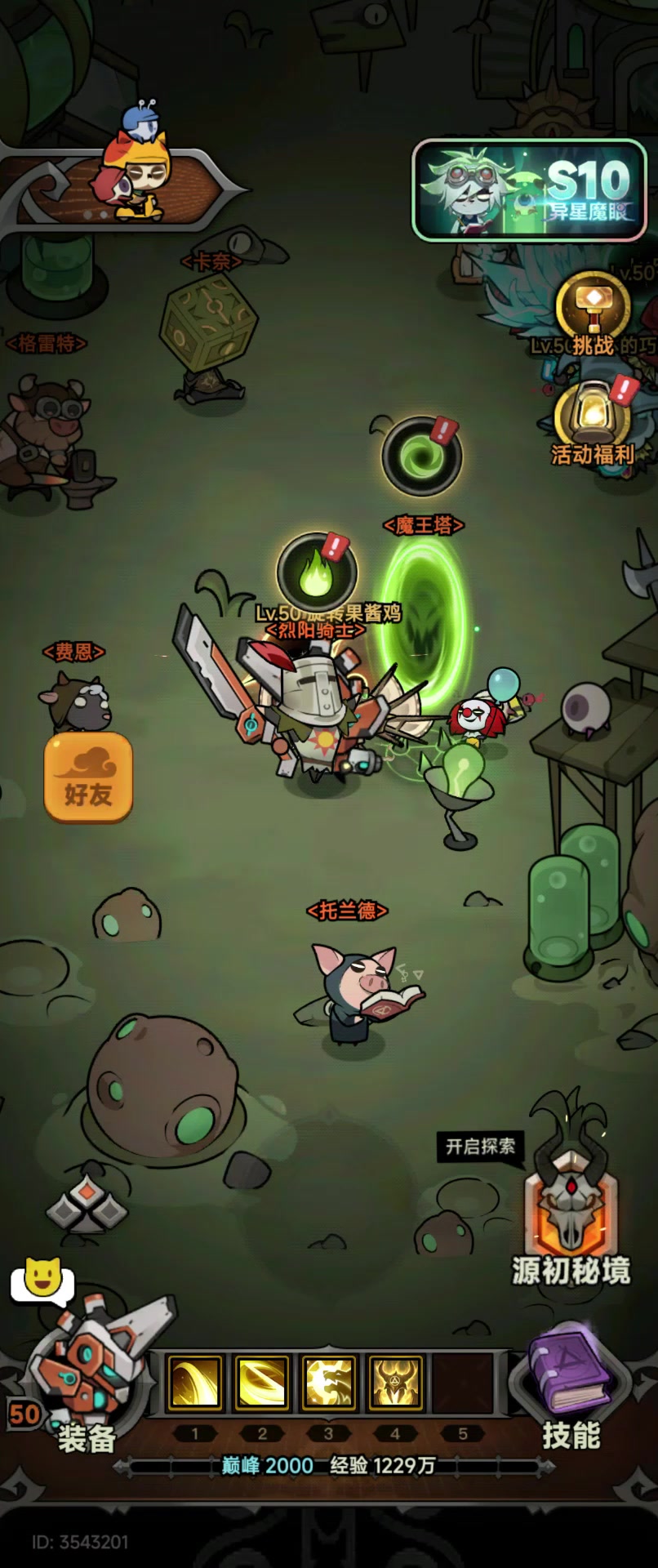Talk to the blacksmith 格雷特
Image resolution: width=658 pixels, height=1568 pixels.
47,433
